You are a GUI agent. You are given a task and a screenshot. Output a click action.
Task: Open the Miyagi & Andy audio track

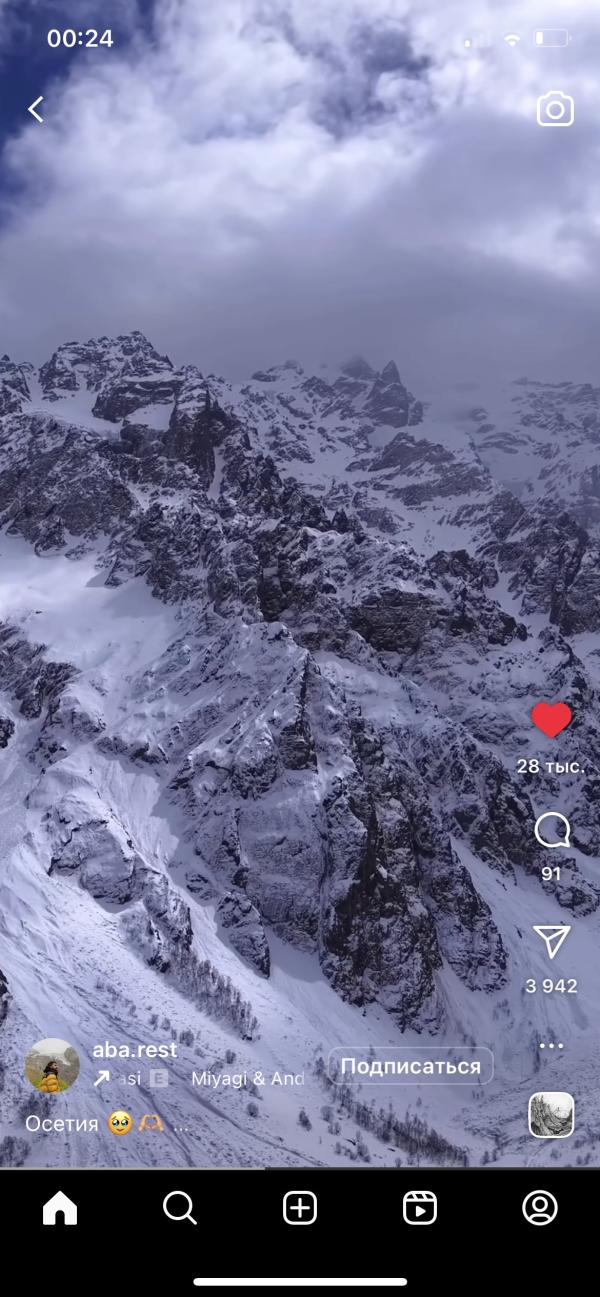click(247, 1079)
